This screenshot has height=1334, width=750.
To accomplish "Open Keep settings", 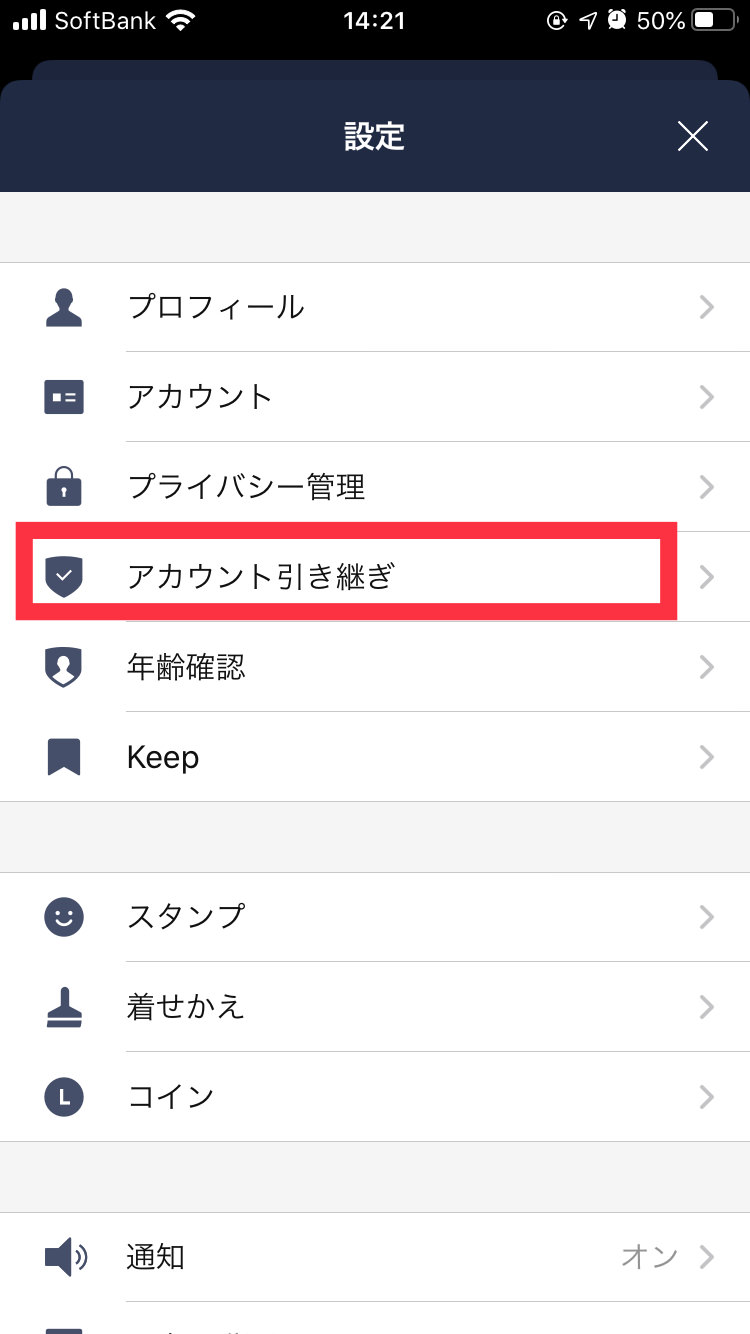I will 375,757.
